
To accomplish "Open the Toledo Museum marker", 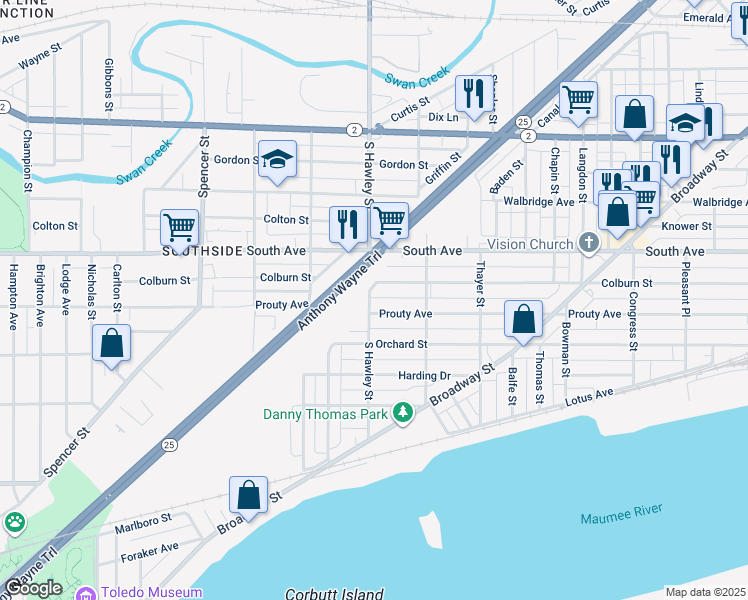I will pyautogui.click(x=85, y=594).
